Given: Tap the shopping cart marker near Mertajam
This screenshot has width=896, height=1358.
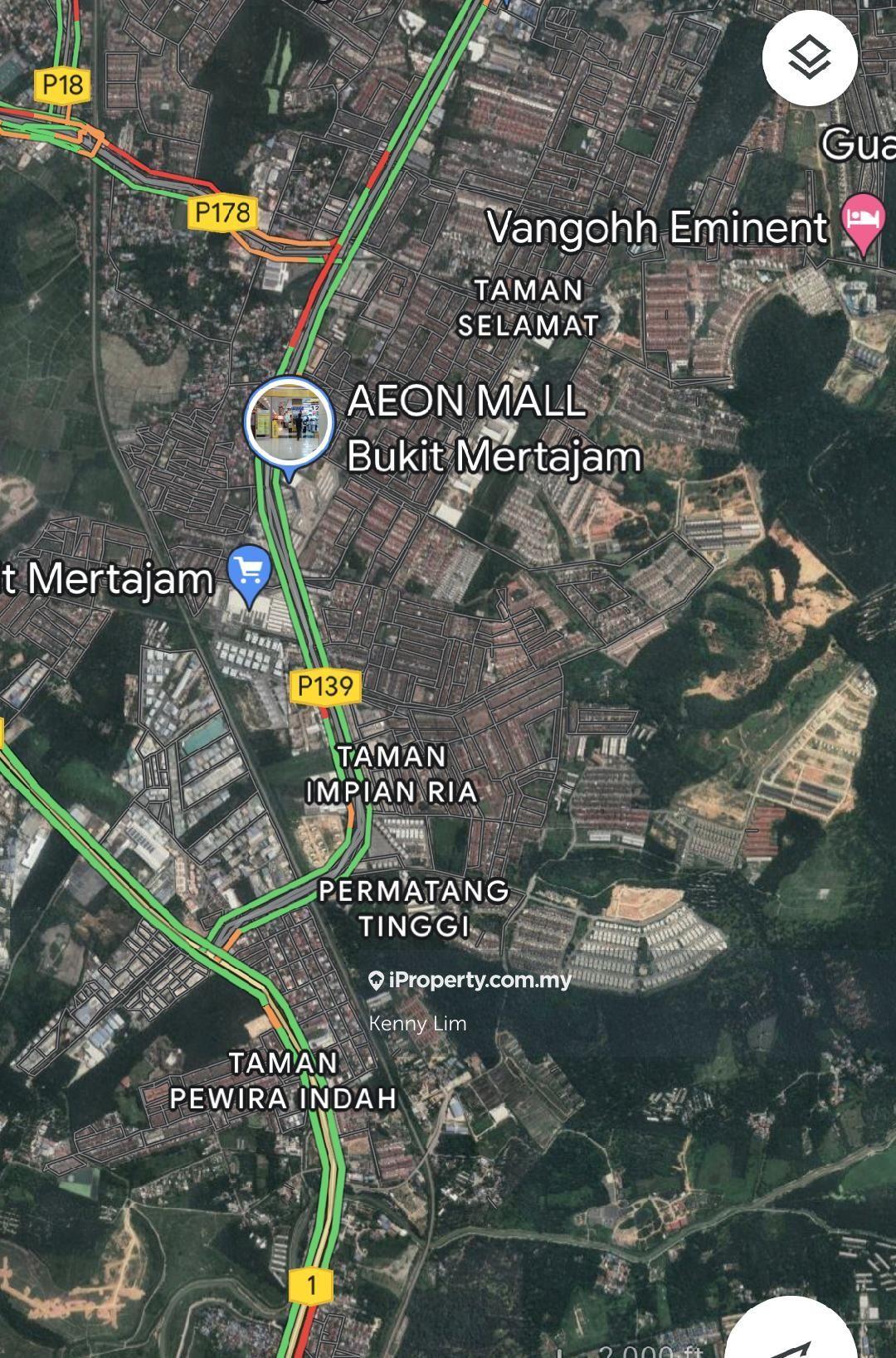Looking at the screenshot, I should point(250,572).
